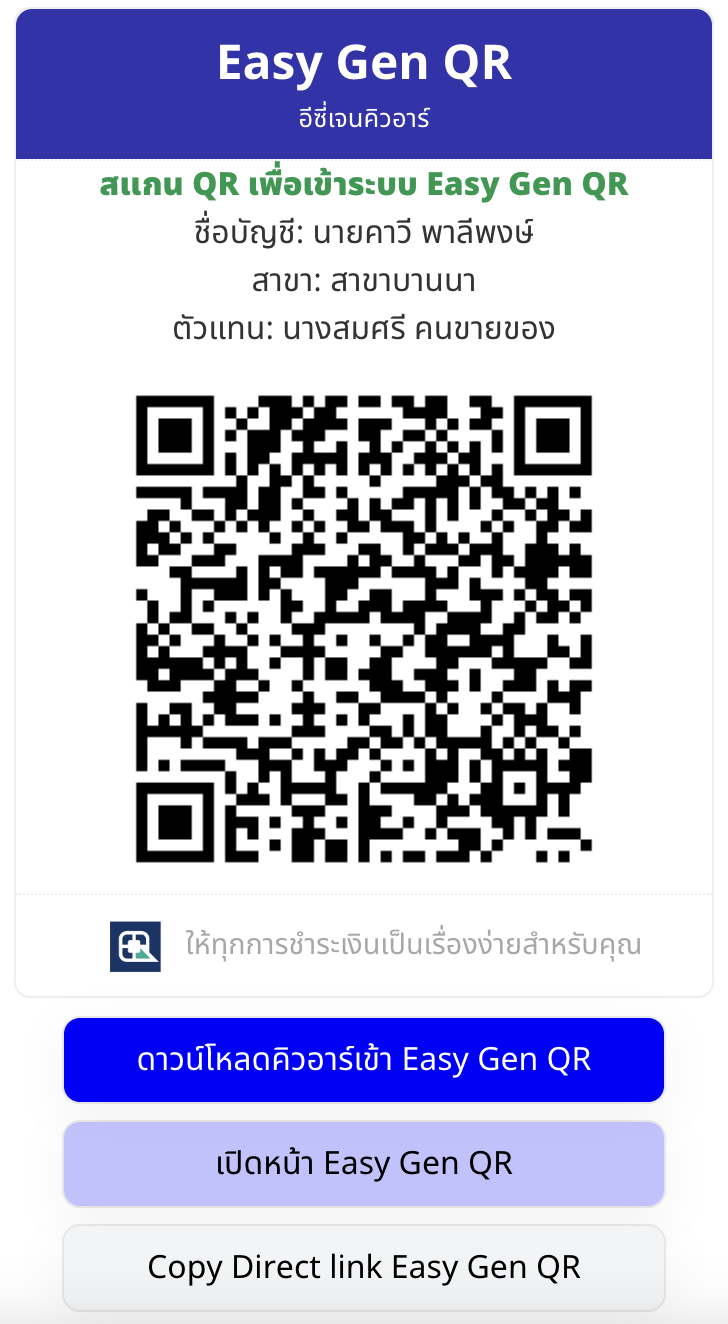Download the Easy Gen QR code
728x1324 pixels.
point(364,1060)
